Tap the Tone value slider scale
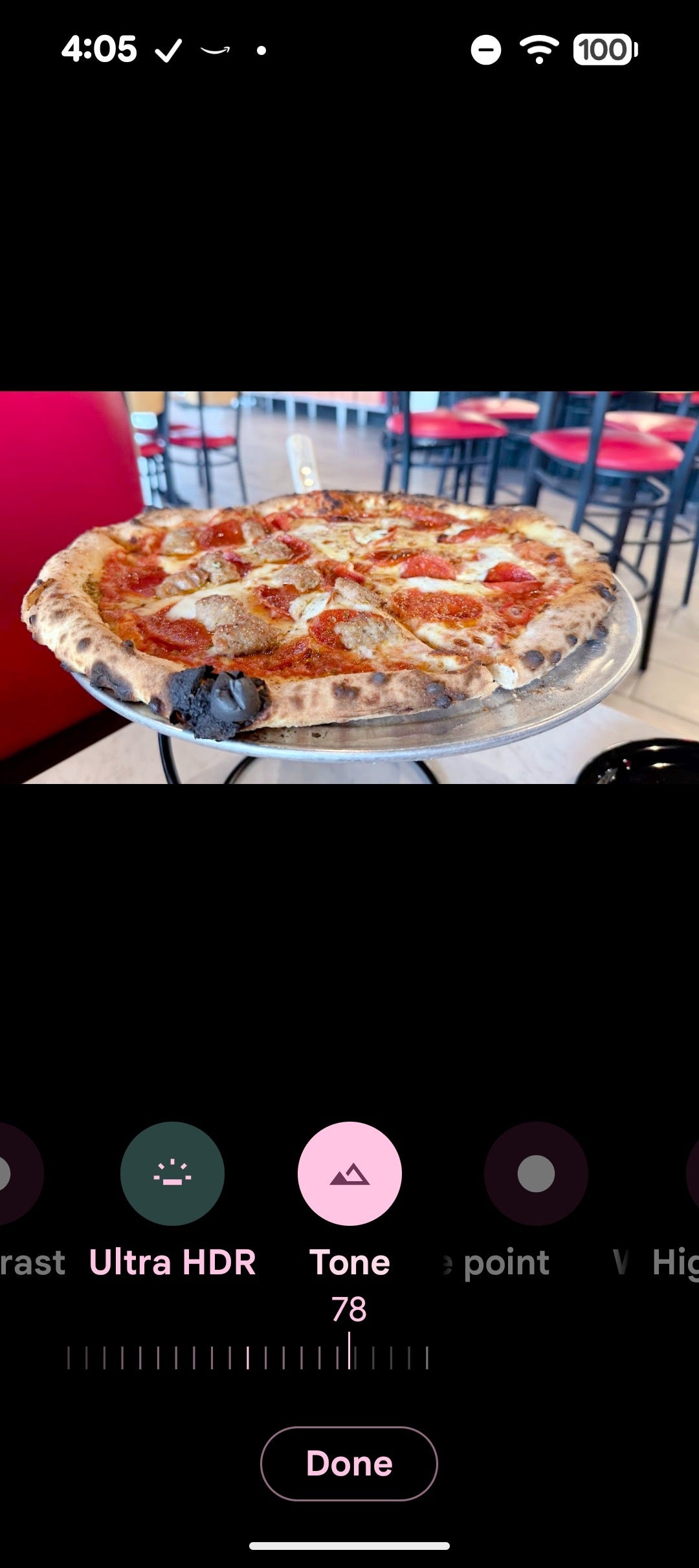Viewport: 699px width, 1568px height. click(x=248, y=1357)
